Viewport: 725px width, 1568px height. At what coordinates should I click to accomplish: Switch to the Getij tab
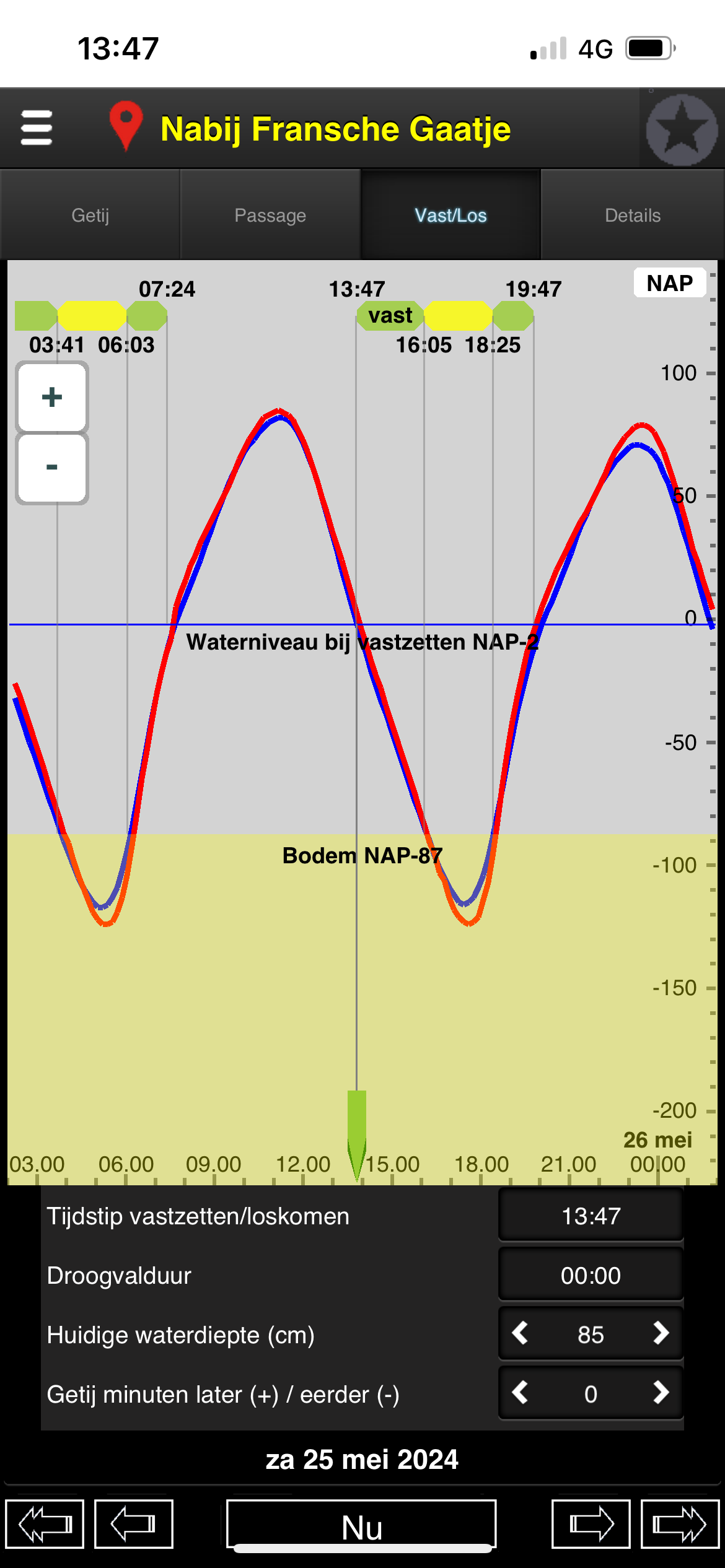pyautogui.click(x=90, y=215)
